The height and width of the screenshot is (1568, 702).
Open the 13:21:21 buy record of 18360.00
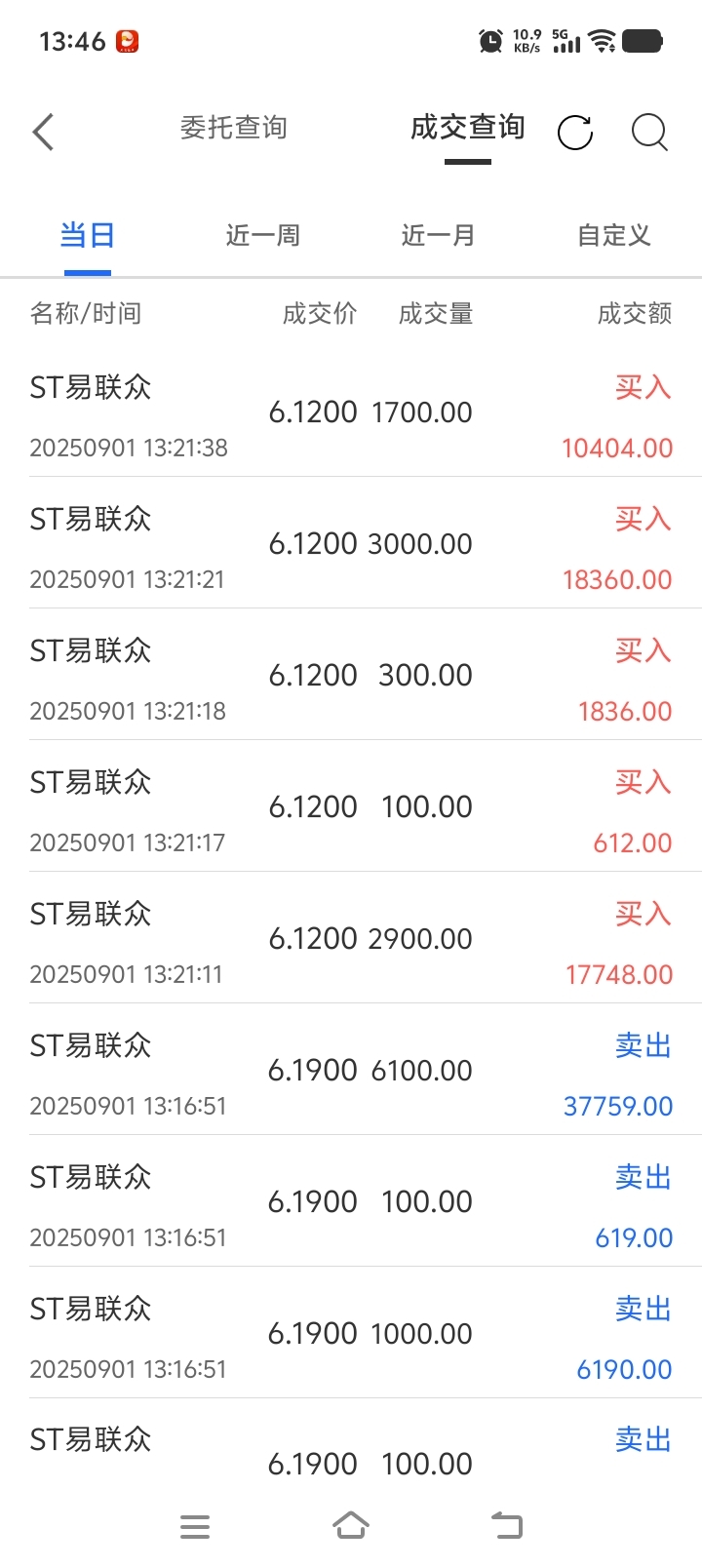click(x=351, y=543)
